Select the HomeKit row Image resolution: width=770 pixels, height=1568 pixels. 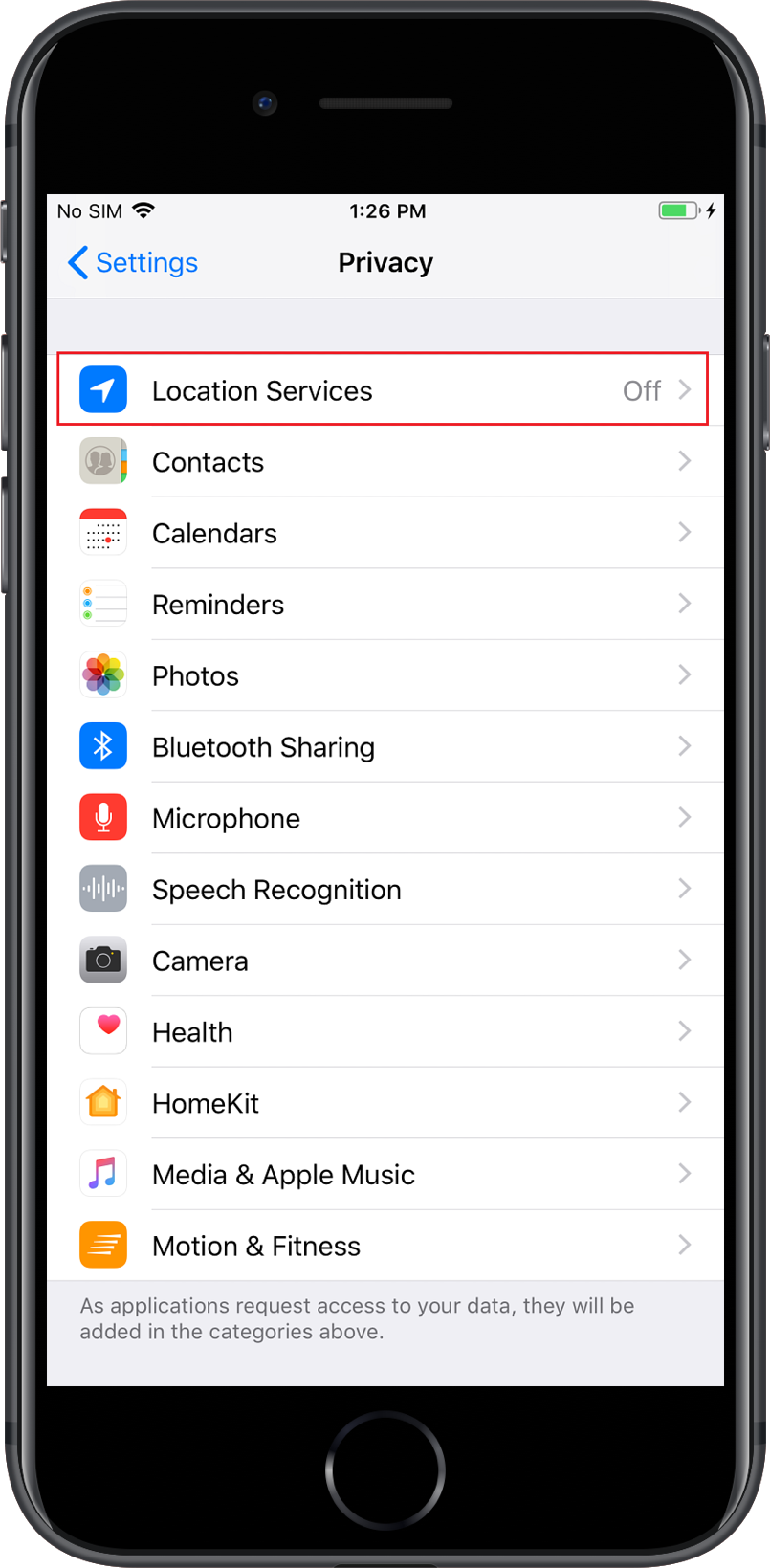[x=383, y=1103]
